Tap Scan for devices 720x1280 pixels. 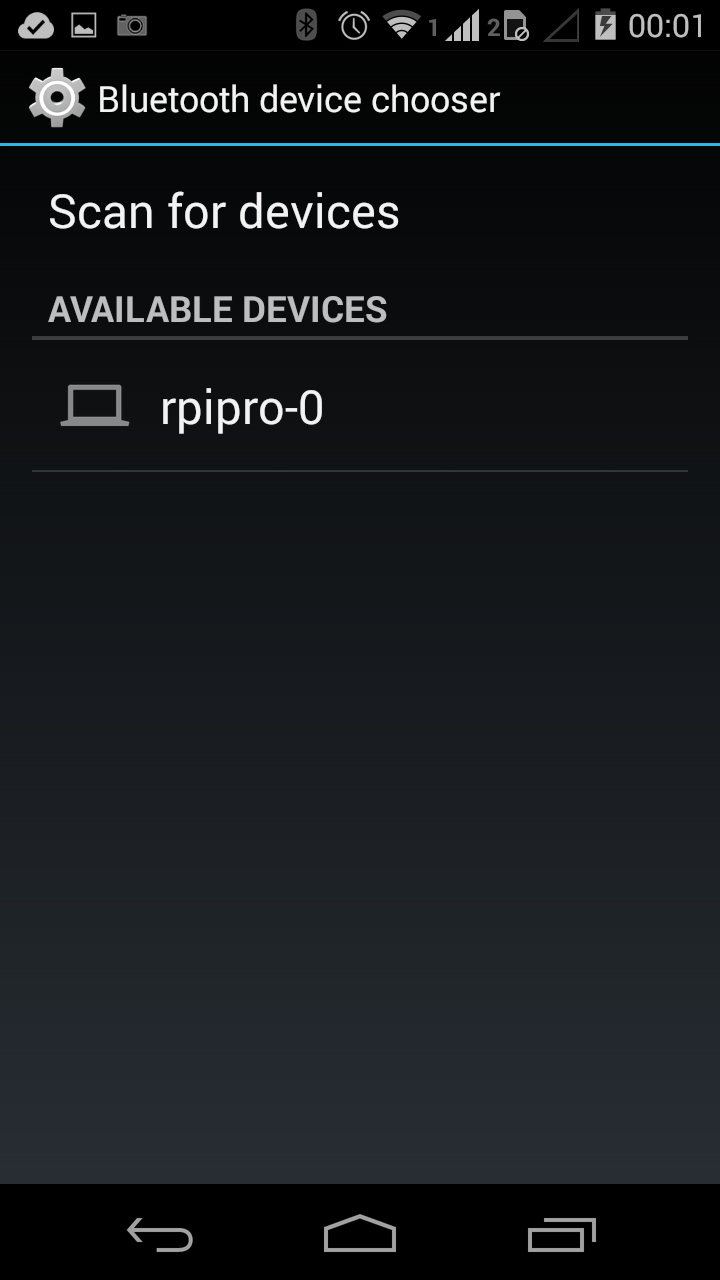click(x=224, y=211)
